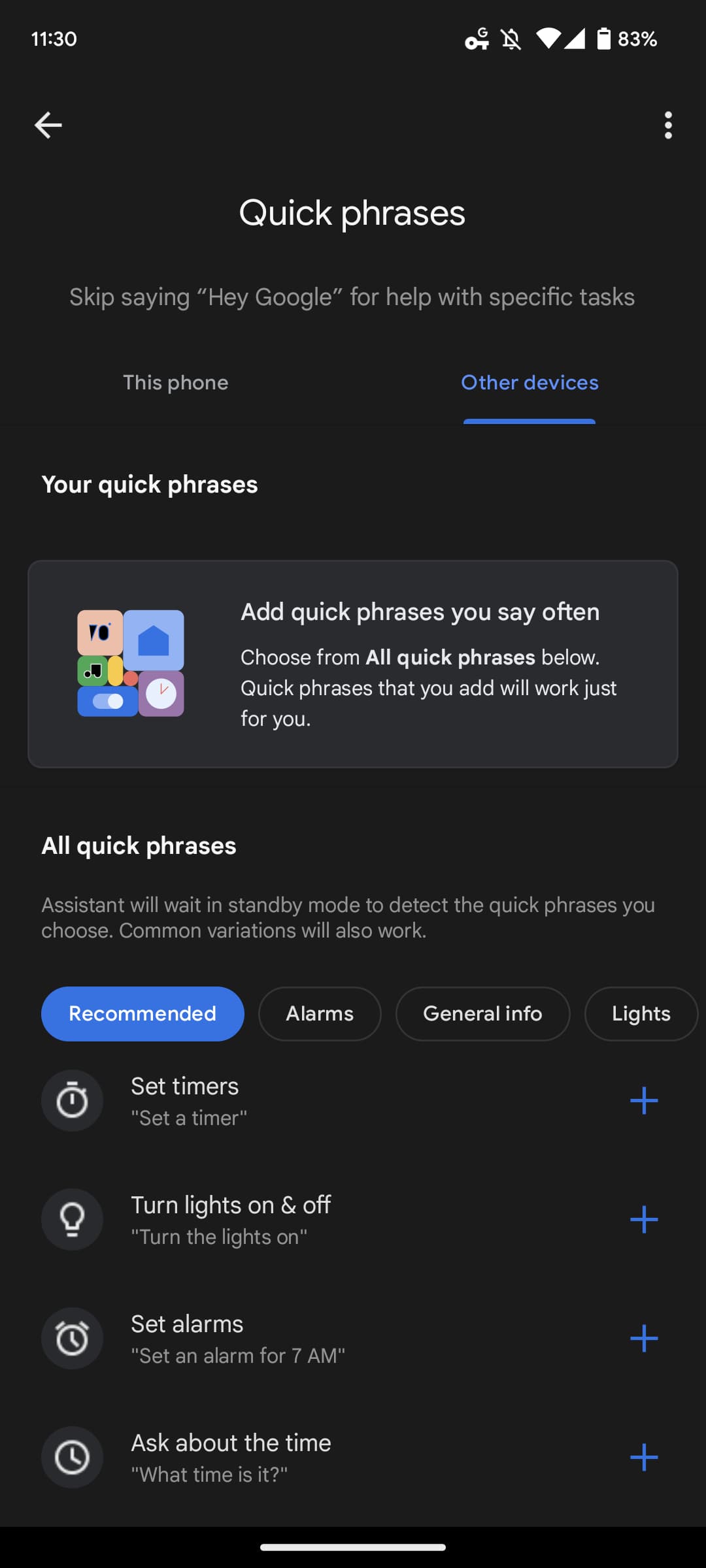The image size is (706, 1568).
Task: Select the Recommended filter chip
Action: [x=143, y=1013]
